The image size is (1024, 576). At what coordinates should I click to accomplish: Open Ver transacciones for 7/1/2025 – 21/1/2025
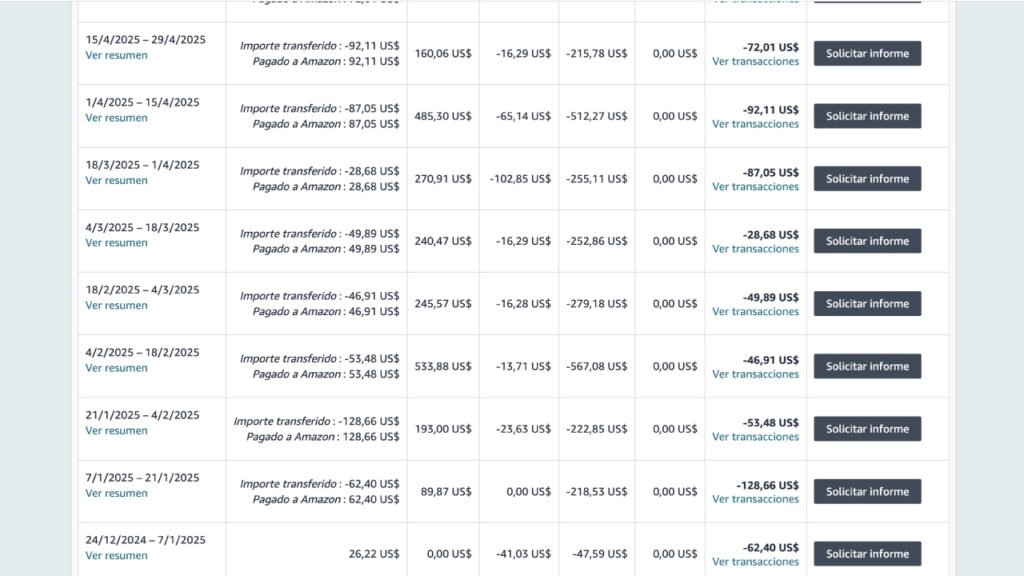[x=755, y=499]
